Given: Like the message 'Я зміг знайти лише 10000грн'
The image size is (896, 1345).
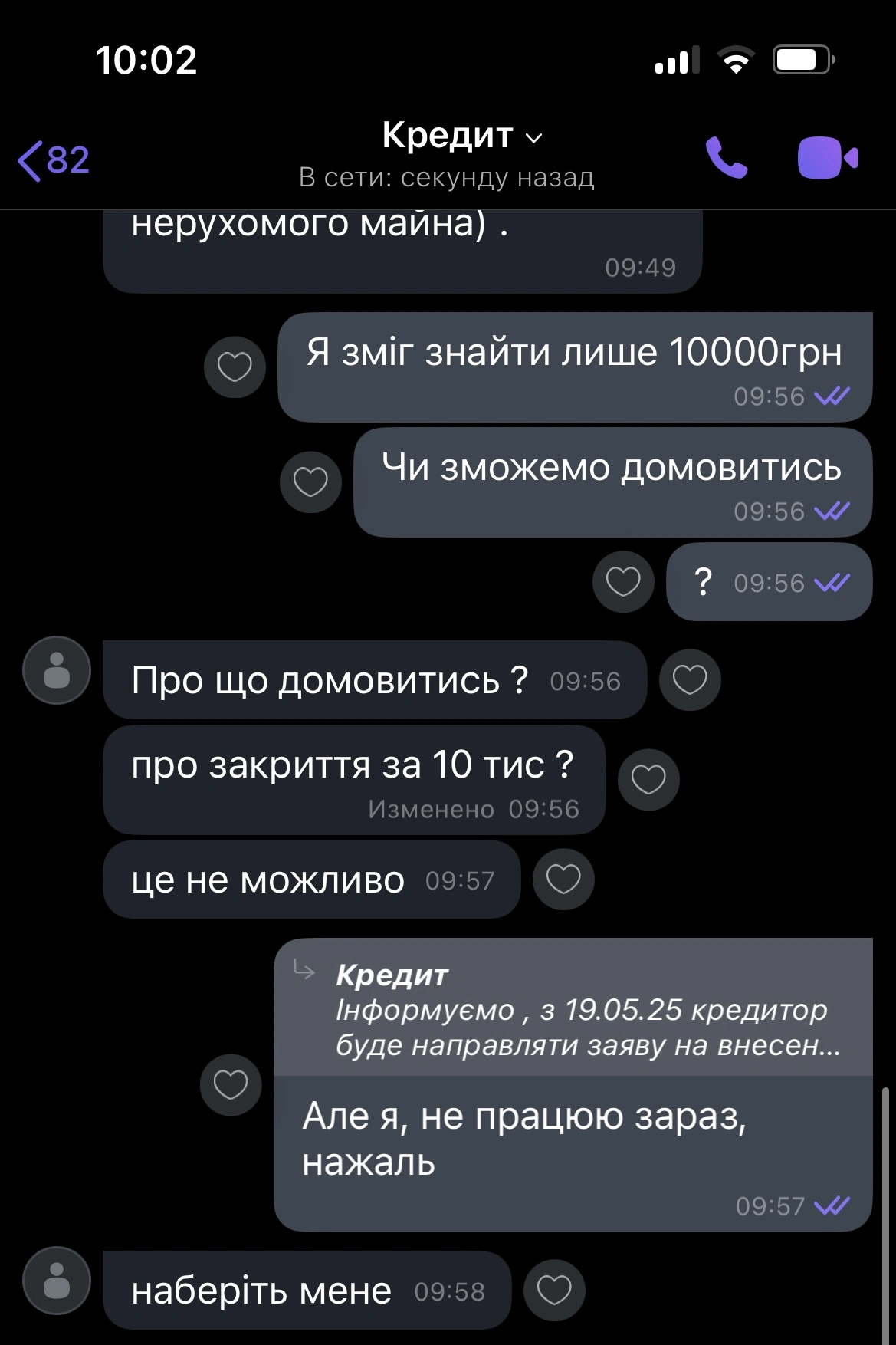Looking at the screenshot, I should point(235,367).
